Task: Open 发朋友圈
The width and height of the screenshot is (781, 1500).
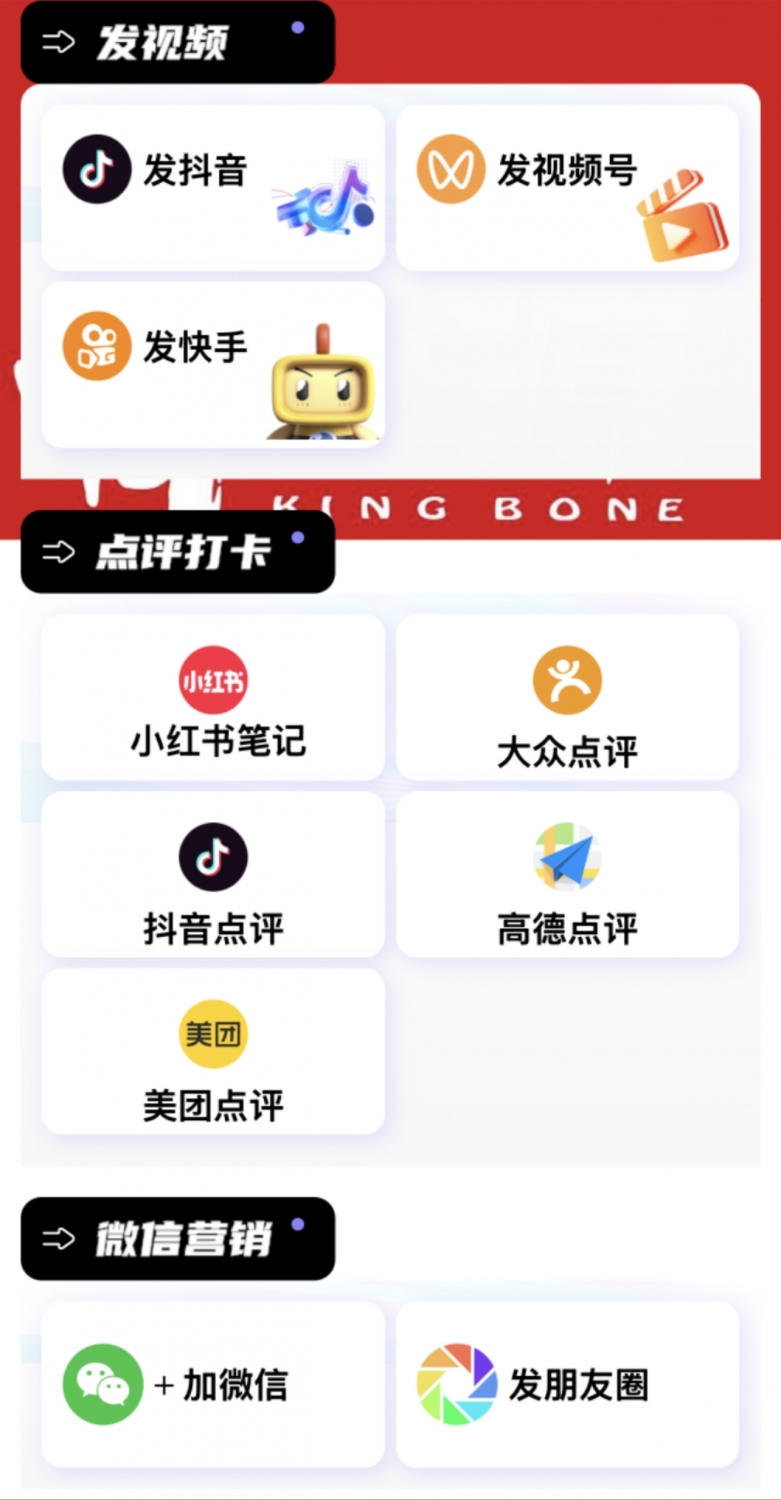Action: pos(567,1384)
